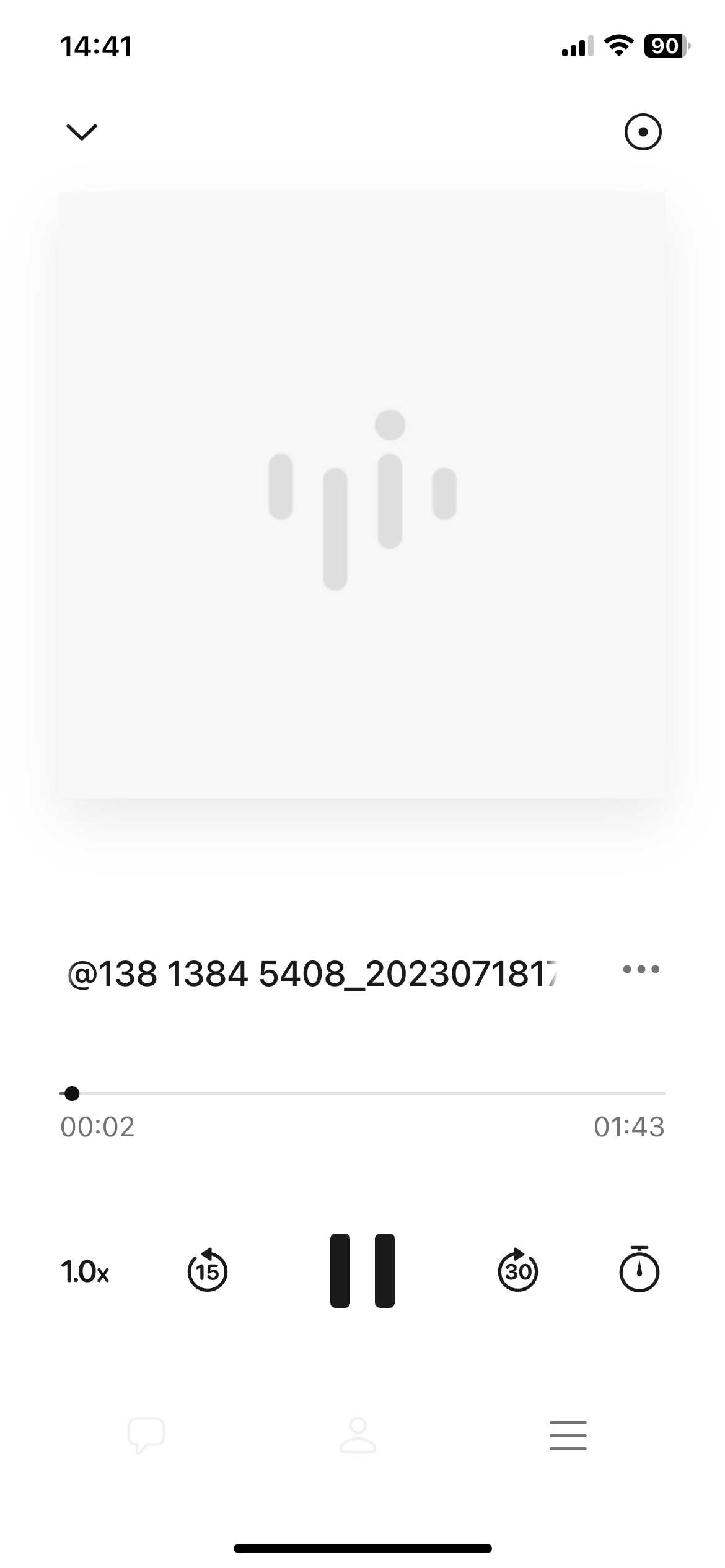Collapse the player with the down chevron
The height and width of the screenshot is (1568, 725).
click(82, 132)
